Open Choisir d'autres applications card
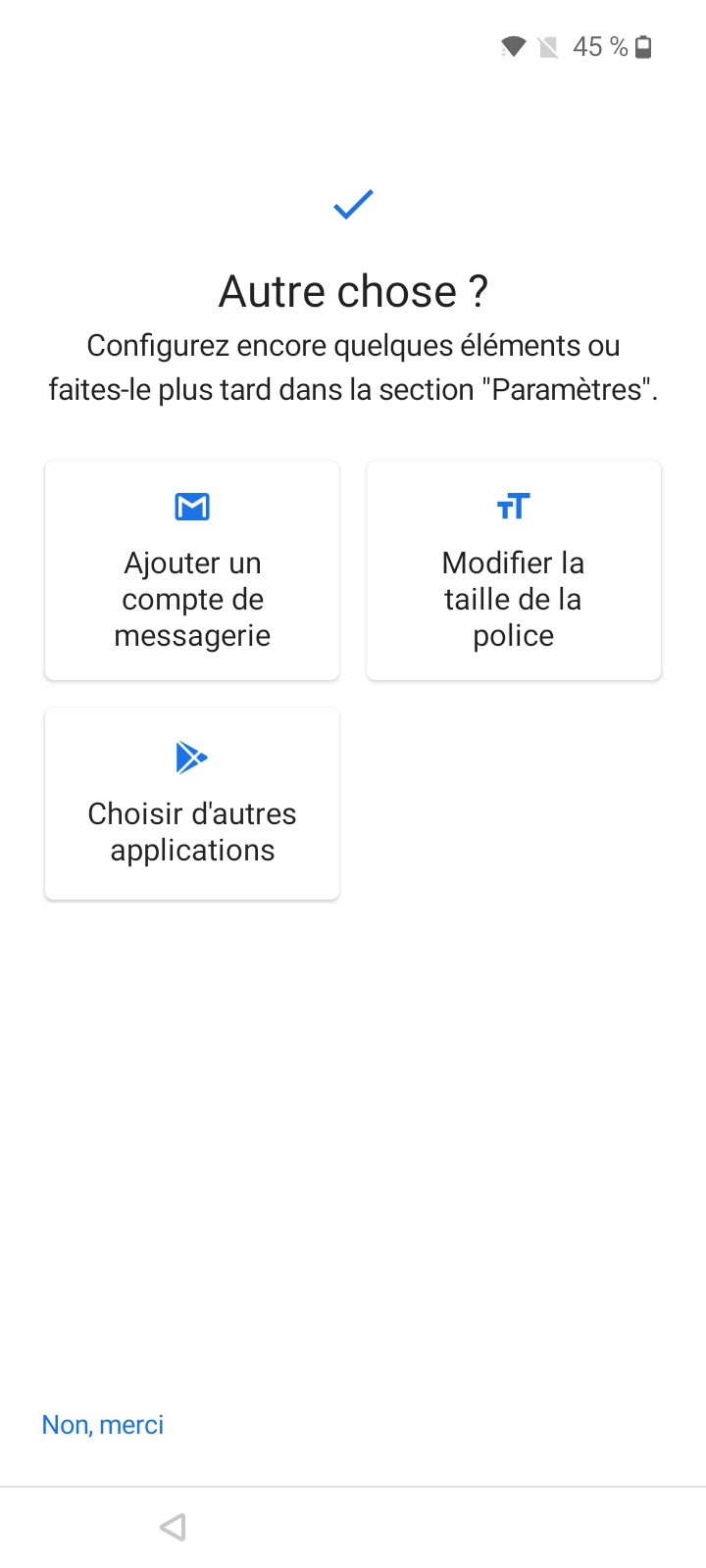The width and height of the screenshot is (706, 1568). tap(192, 804)
